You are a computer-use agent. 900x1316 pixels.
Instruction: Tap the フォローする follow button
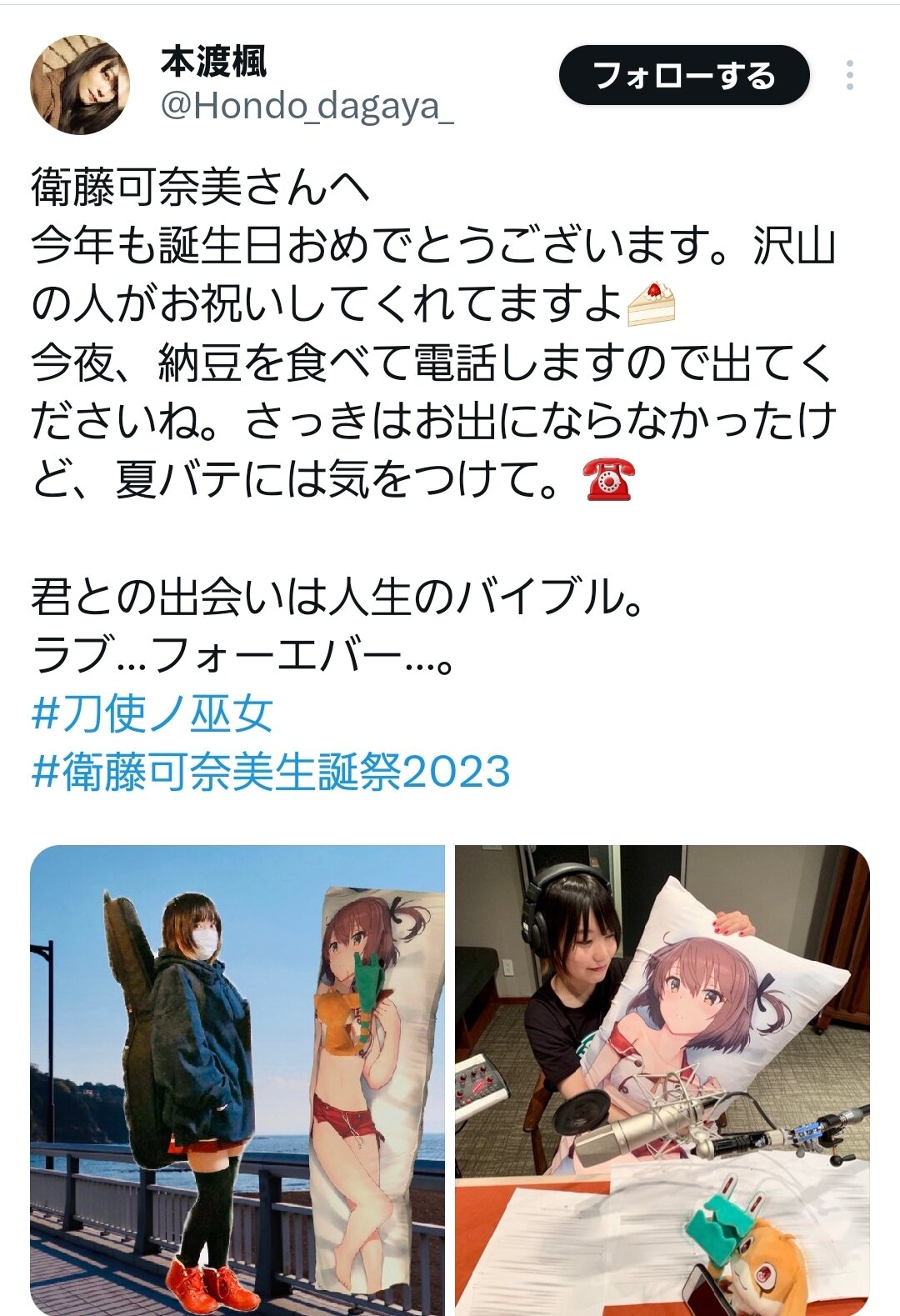pyautogui.click(x=683, y=76)
